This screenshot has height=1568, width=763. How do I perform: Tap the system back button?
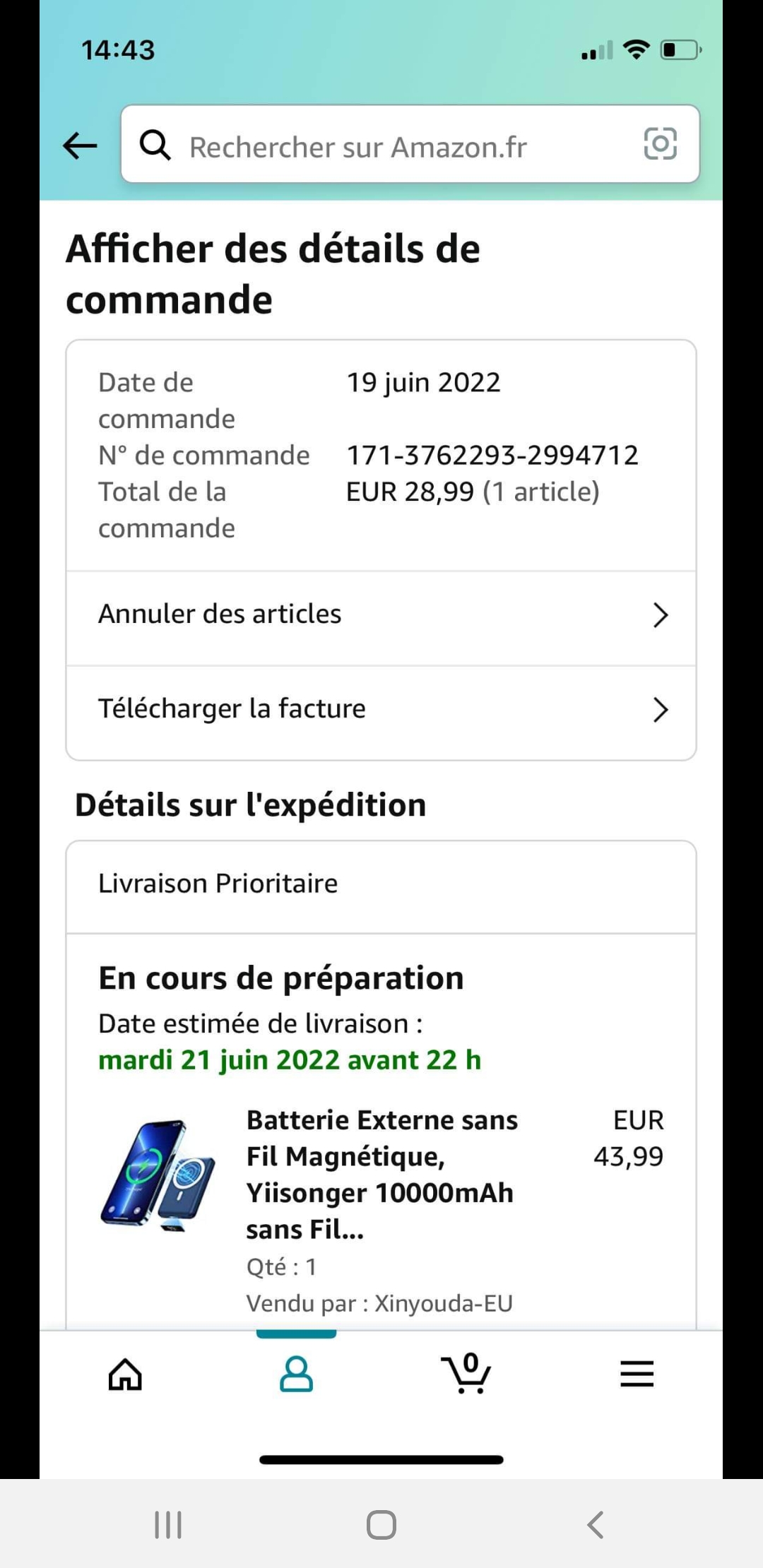tap(596, 1524)
